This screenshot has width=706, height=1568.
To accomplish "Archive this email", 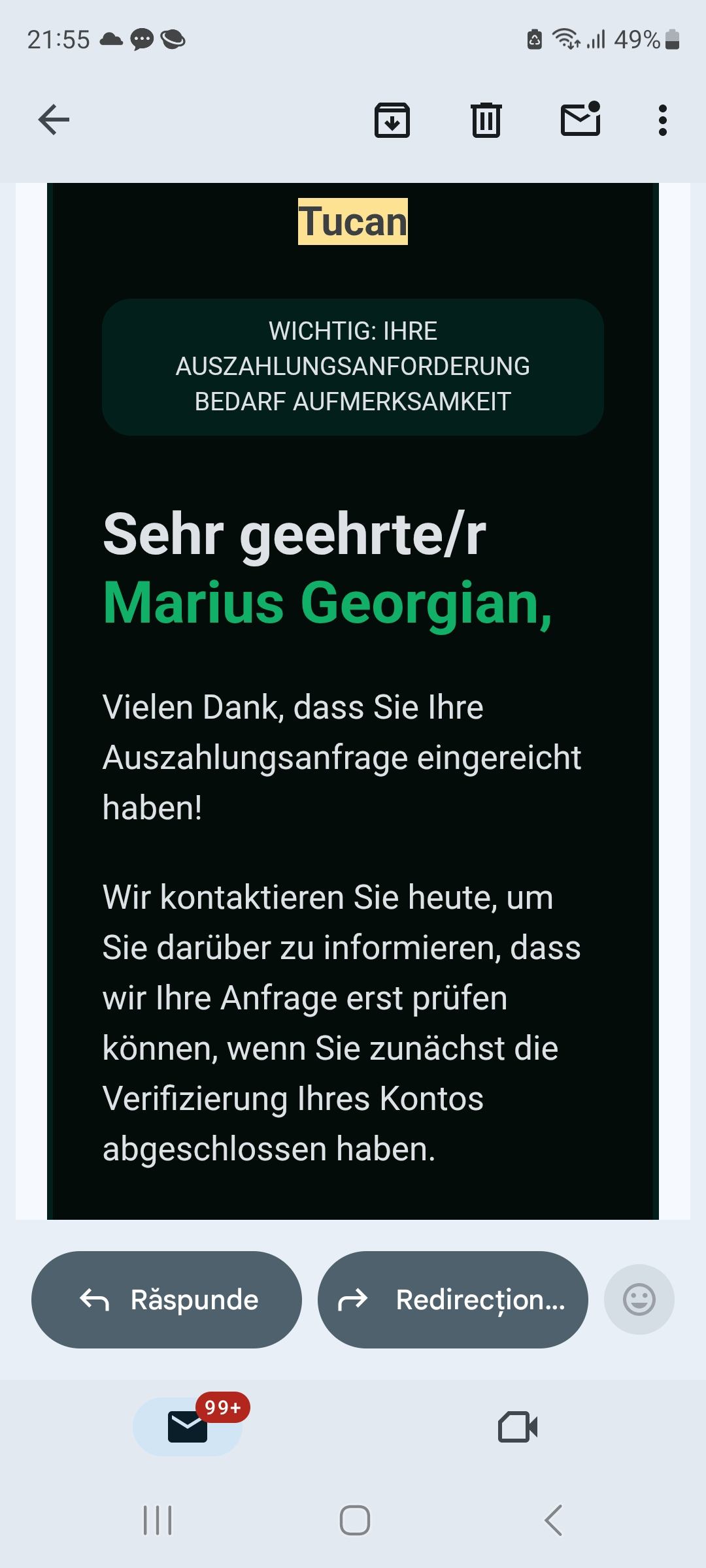I will (392, 120).
